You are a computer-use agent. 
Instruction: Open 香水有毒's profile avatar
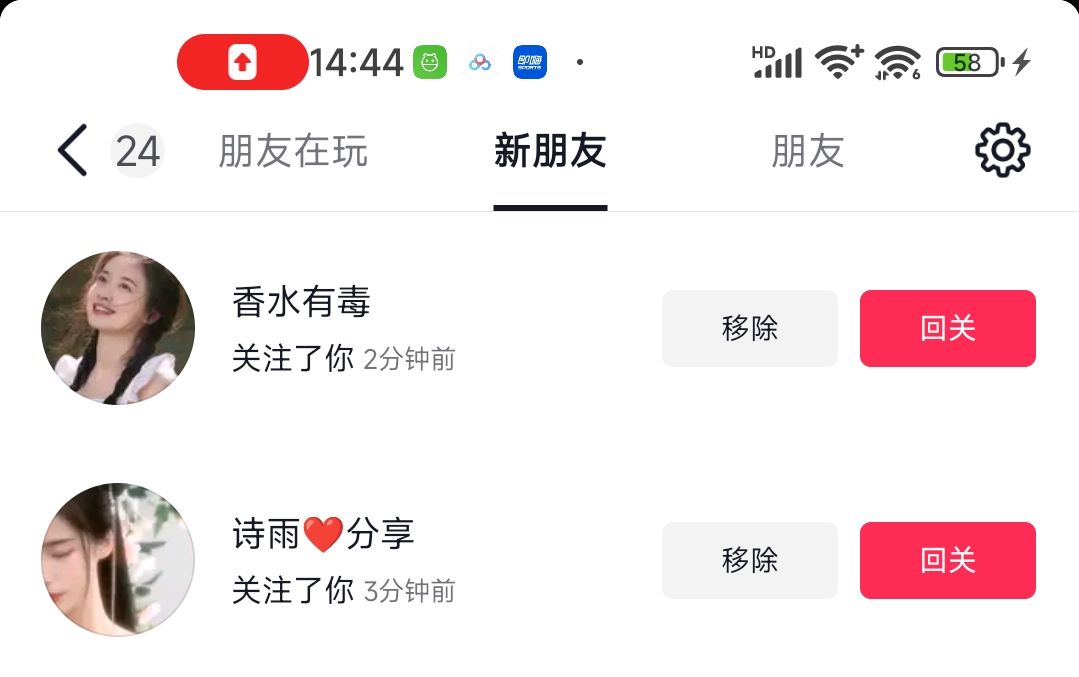tap(118, 328)
